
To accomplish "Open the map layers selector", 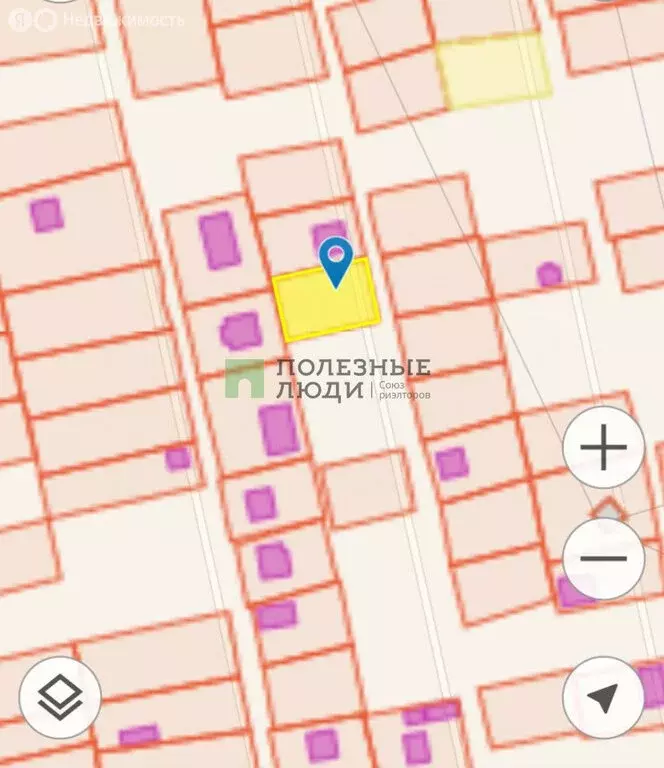I will pos(60,697).
